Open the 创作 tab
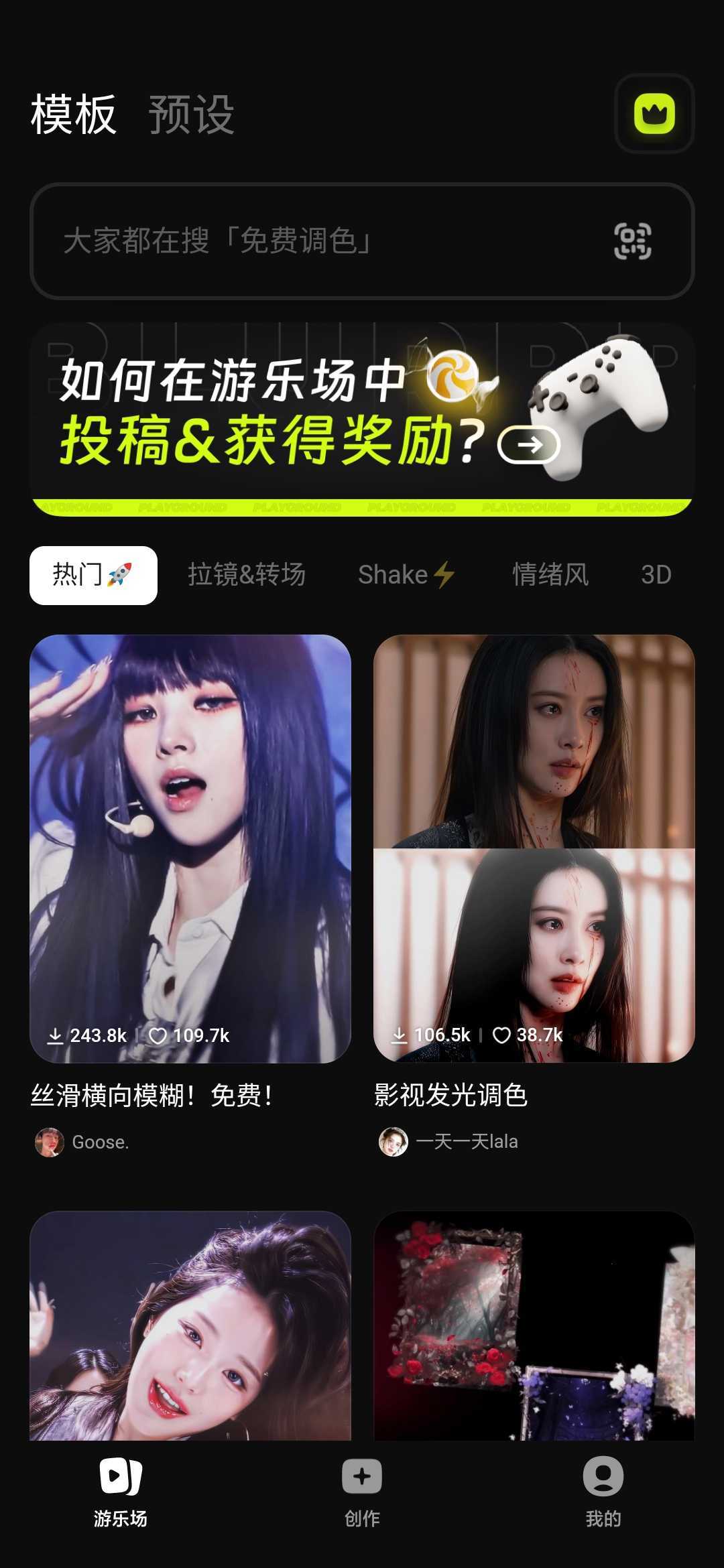Image resolution: width=724 pixels, height=1568 pixels. point(362,1492)
